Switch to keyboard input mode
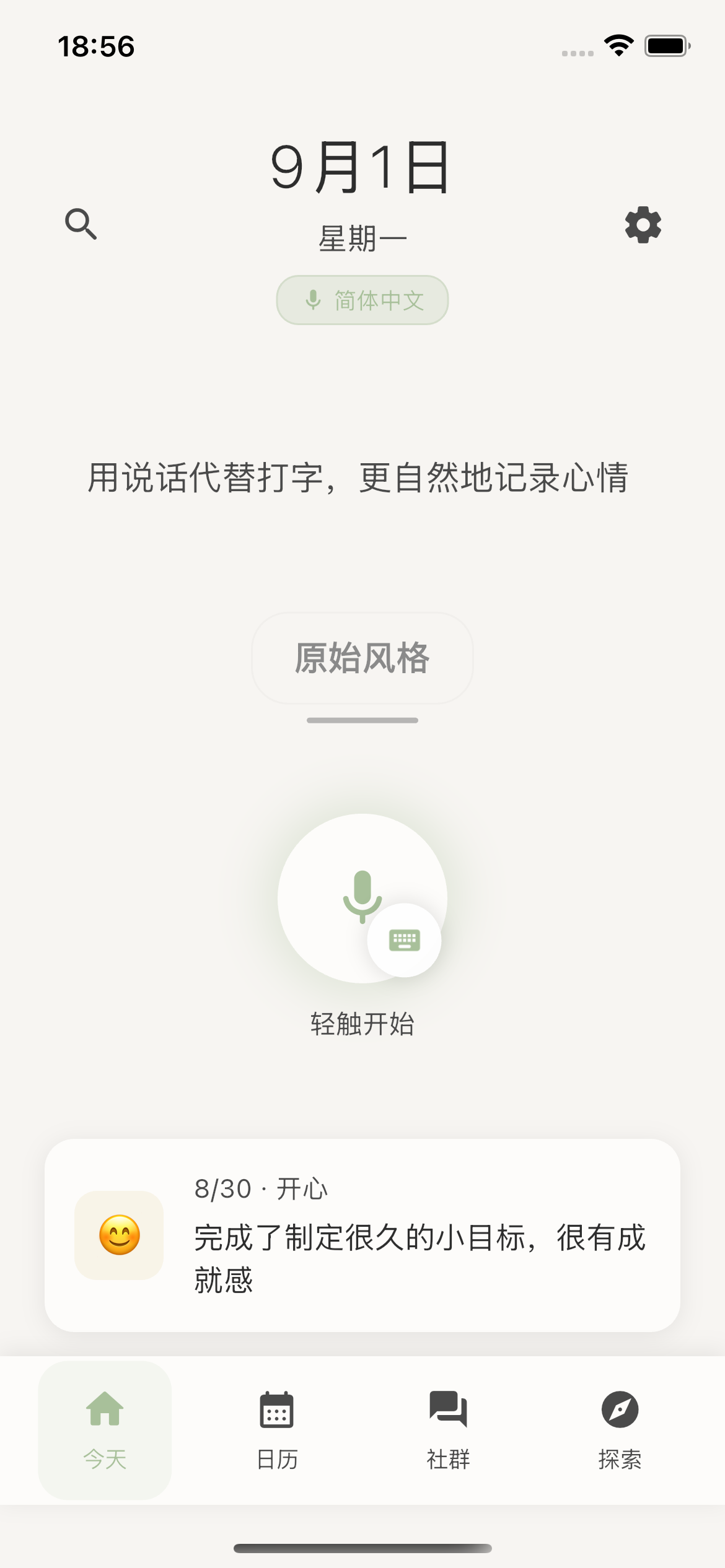The height and width of the screenshot is (1568, 725). click(405, 939)
